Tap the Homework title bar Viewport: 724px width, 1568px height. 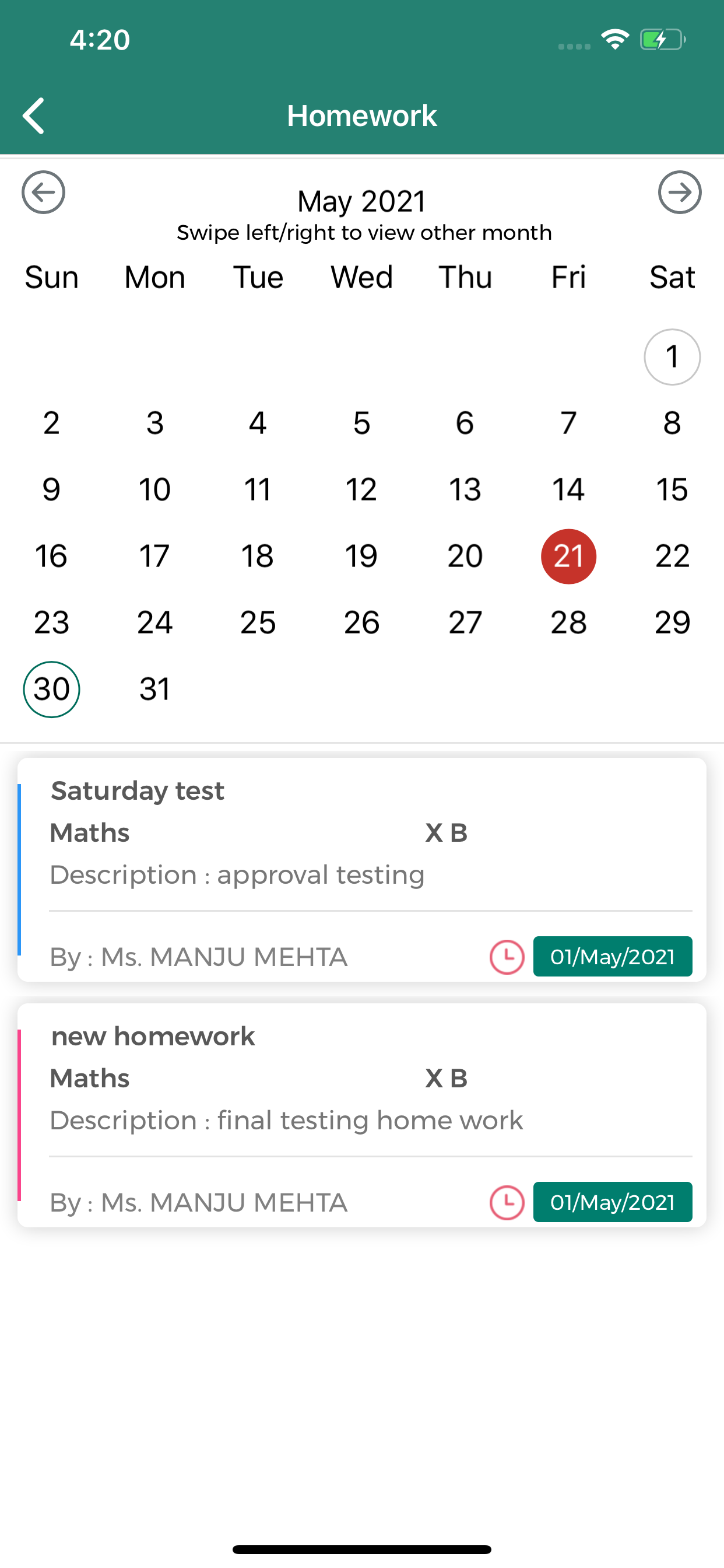point(362,115)
